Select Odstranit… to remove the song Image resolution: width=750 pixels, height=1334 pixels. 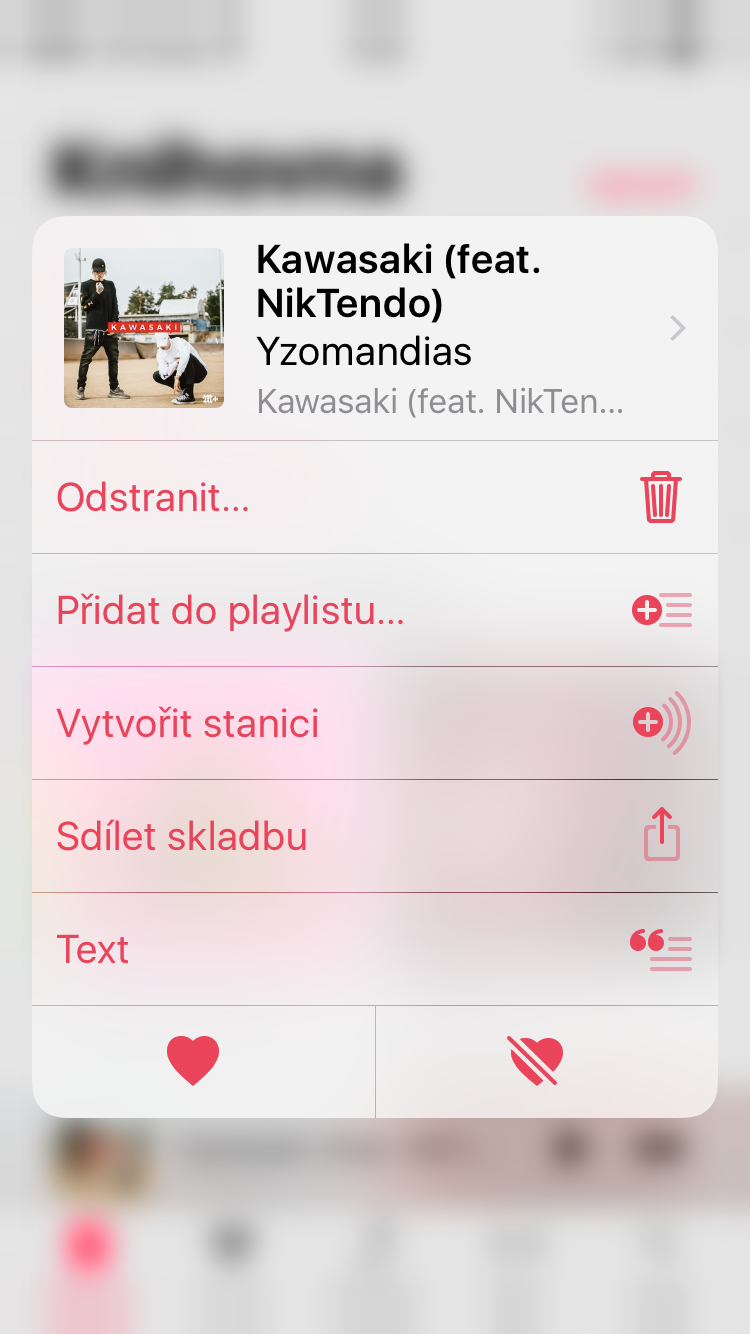point(375,497)
